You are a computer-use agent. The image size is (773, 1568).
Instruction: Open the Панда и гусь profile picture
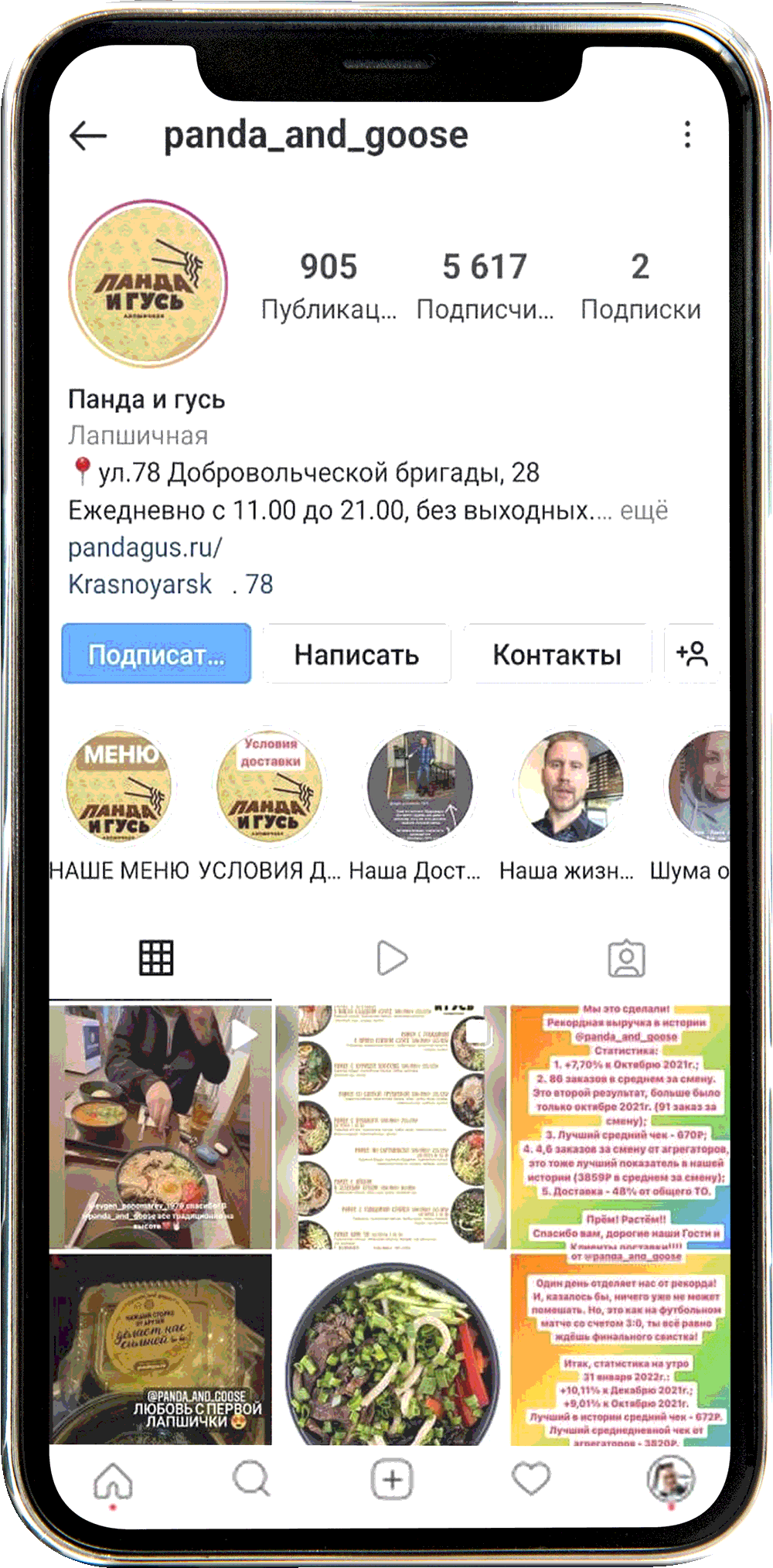point(147,284)
